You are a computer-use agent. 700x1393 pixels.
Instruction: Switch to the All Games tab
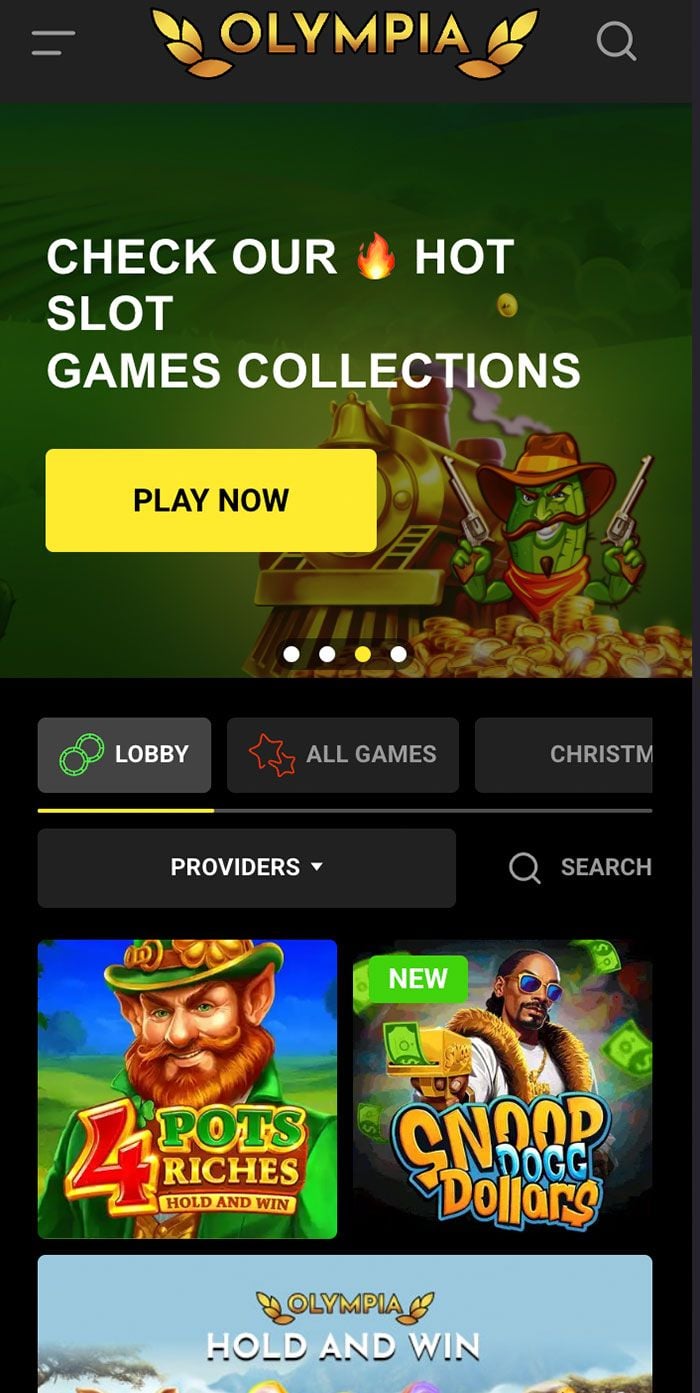click(x=343, y=755)
